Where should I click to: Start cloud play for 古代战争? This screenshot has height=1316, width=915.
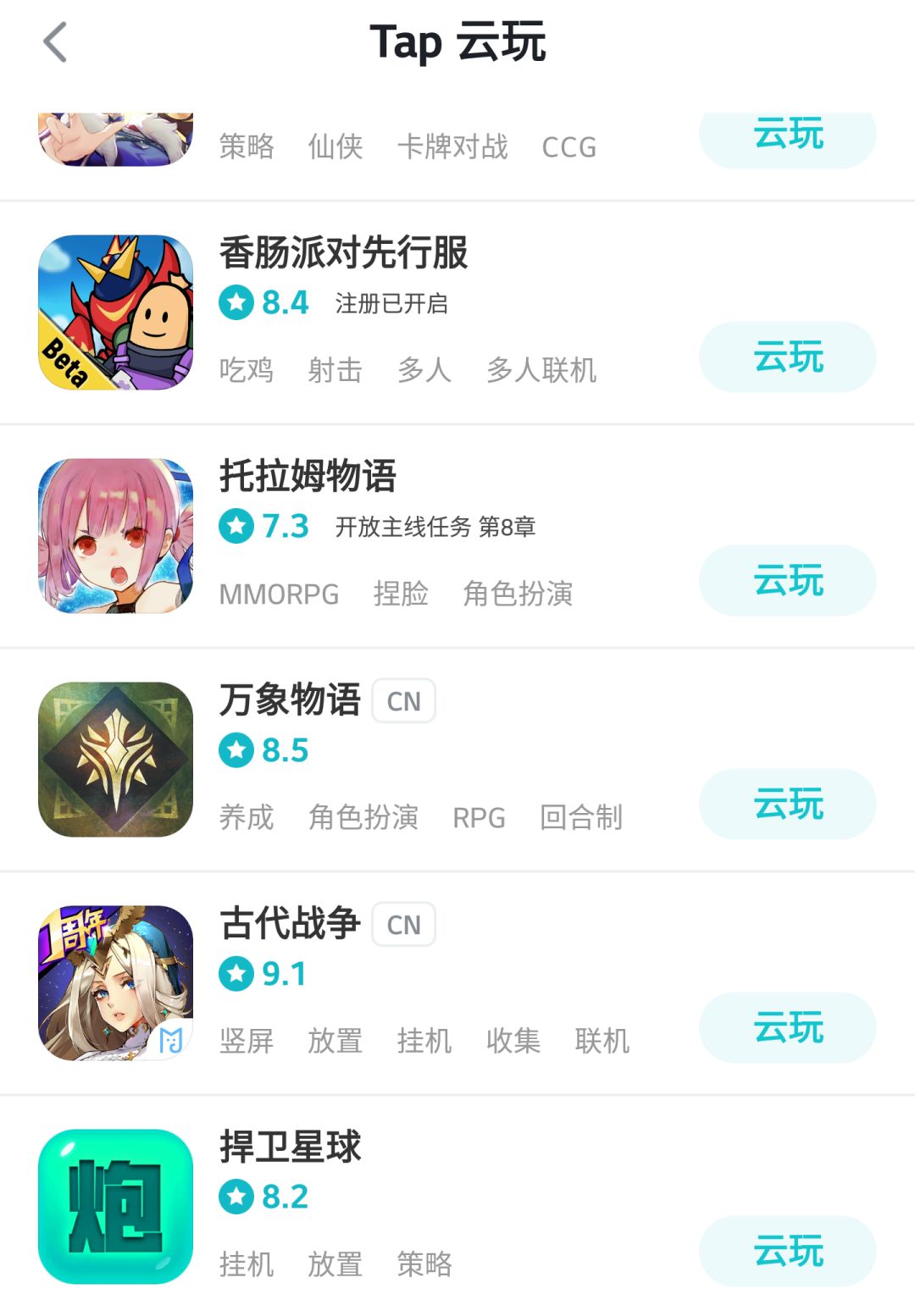click(786, 1027)
